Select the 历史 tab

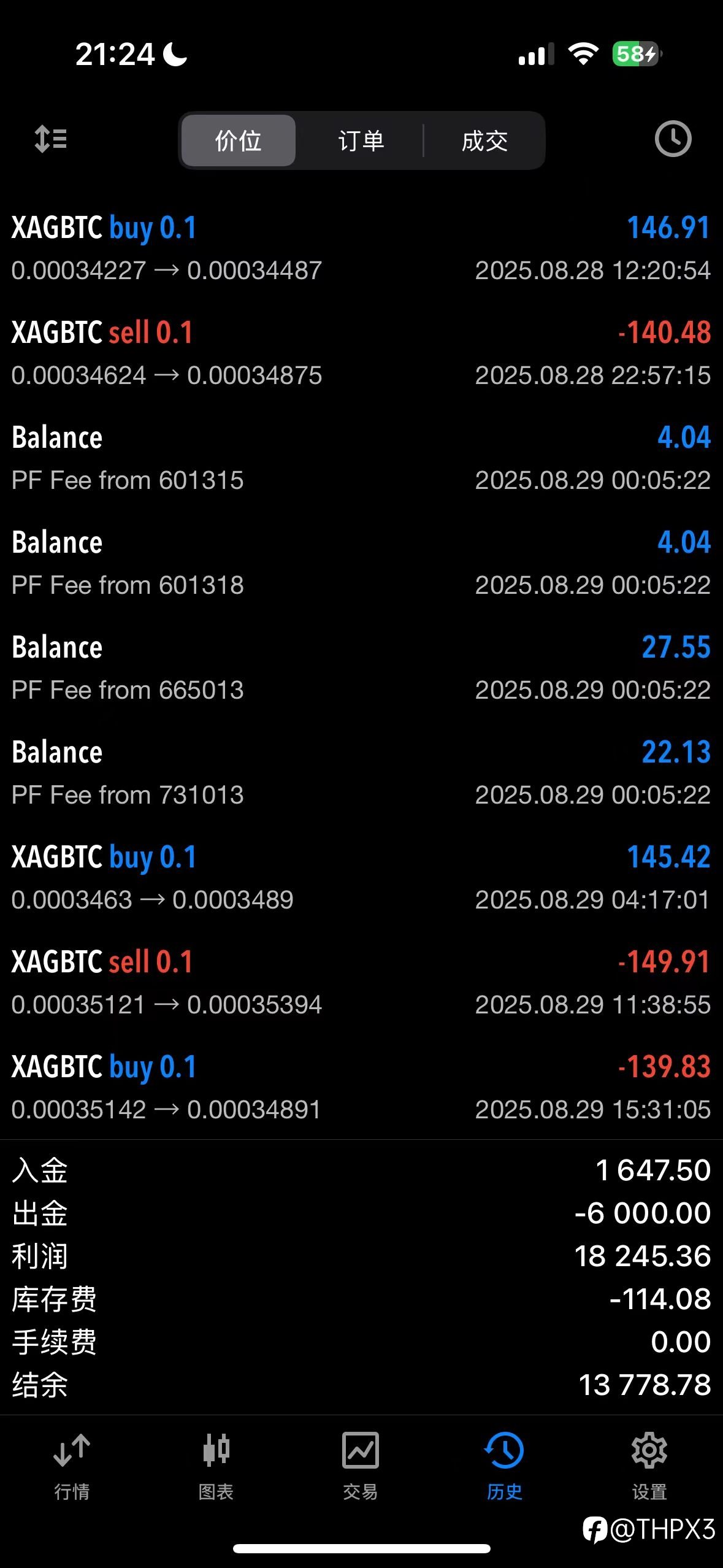coord(504,1465)
